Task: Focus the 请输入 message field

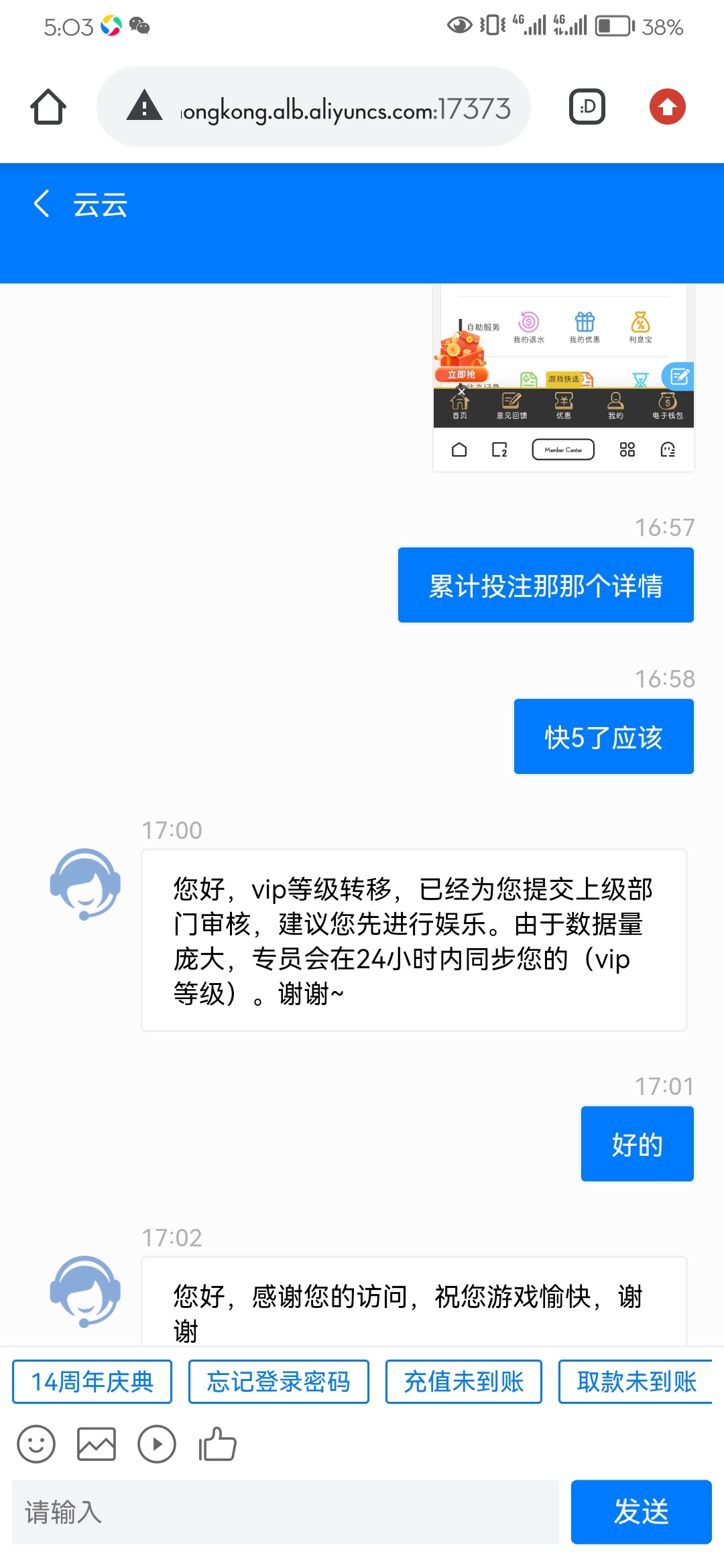Action: coord(286,1512)
